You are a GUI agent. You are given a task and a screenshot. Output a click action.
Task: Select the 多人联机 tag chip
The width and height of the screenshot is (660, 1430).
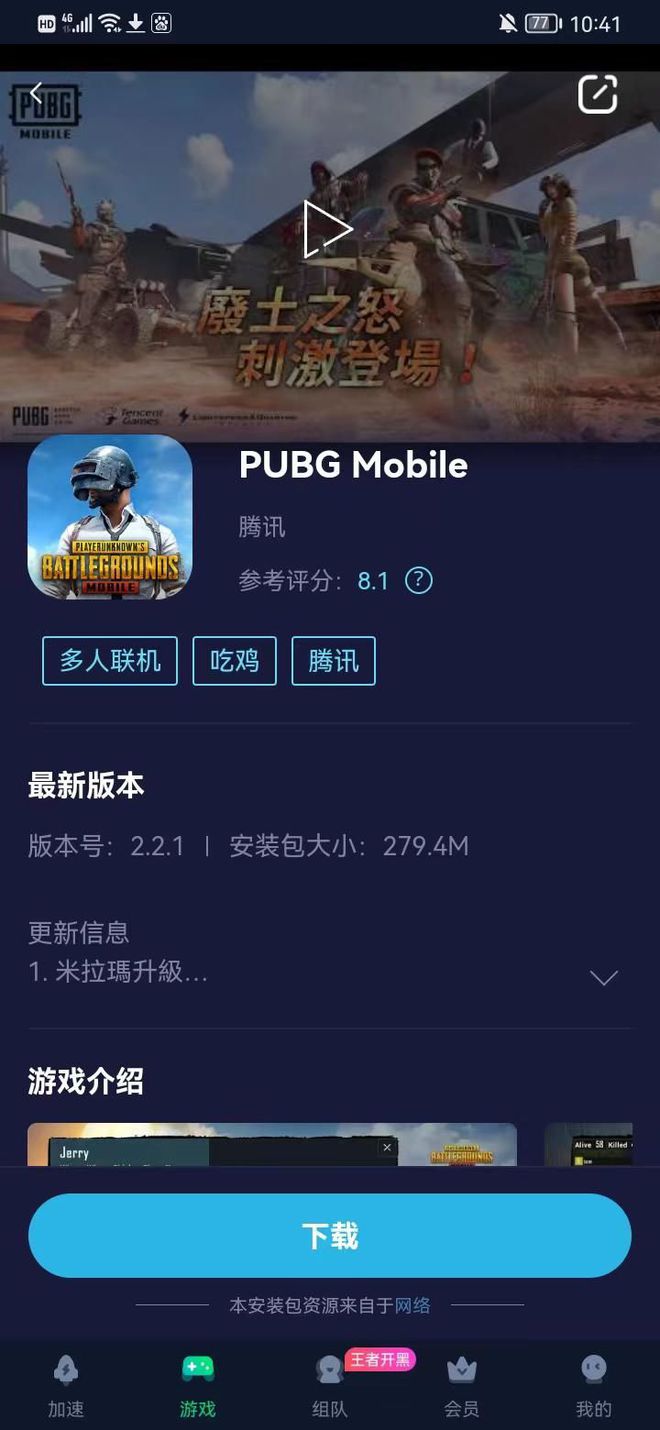coord(110,661)
